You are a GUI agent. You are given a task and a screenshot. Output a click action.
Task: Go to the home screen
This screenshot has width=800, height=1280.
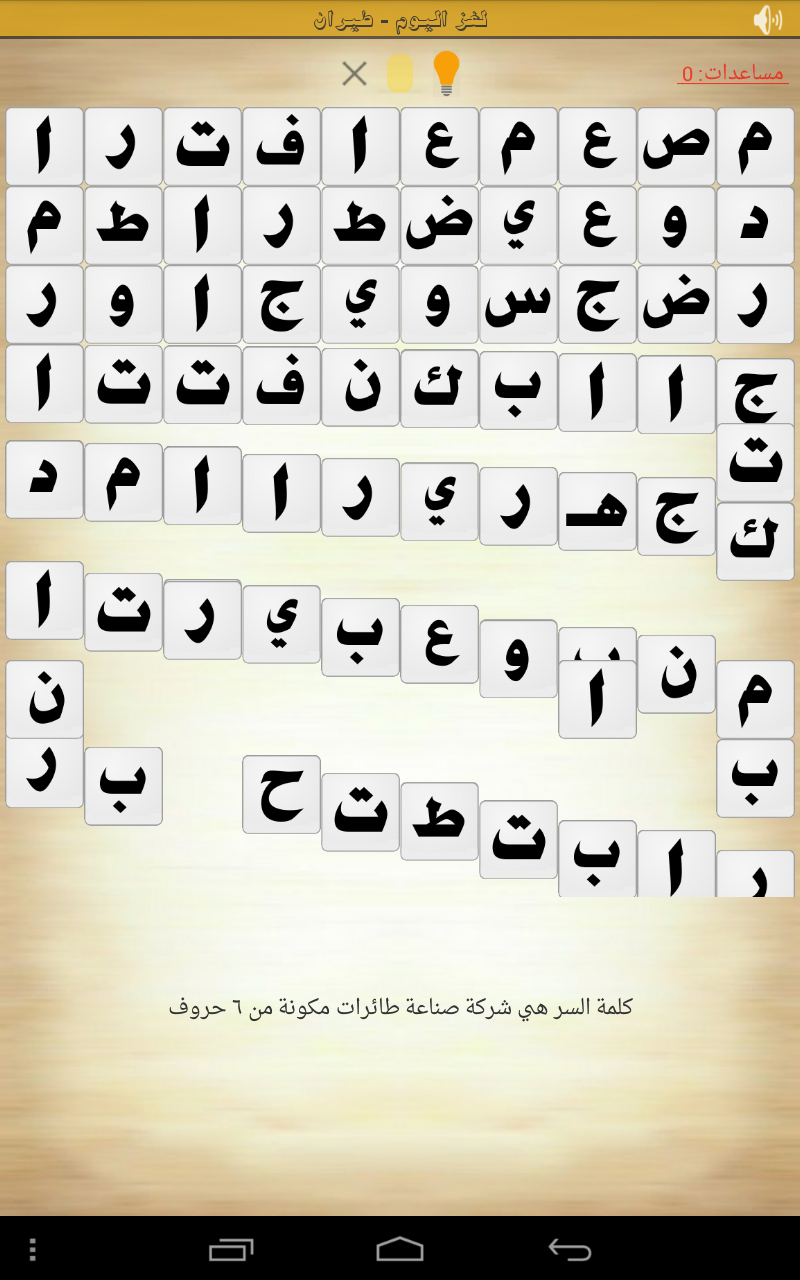tap(400, 1249)
